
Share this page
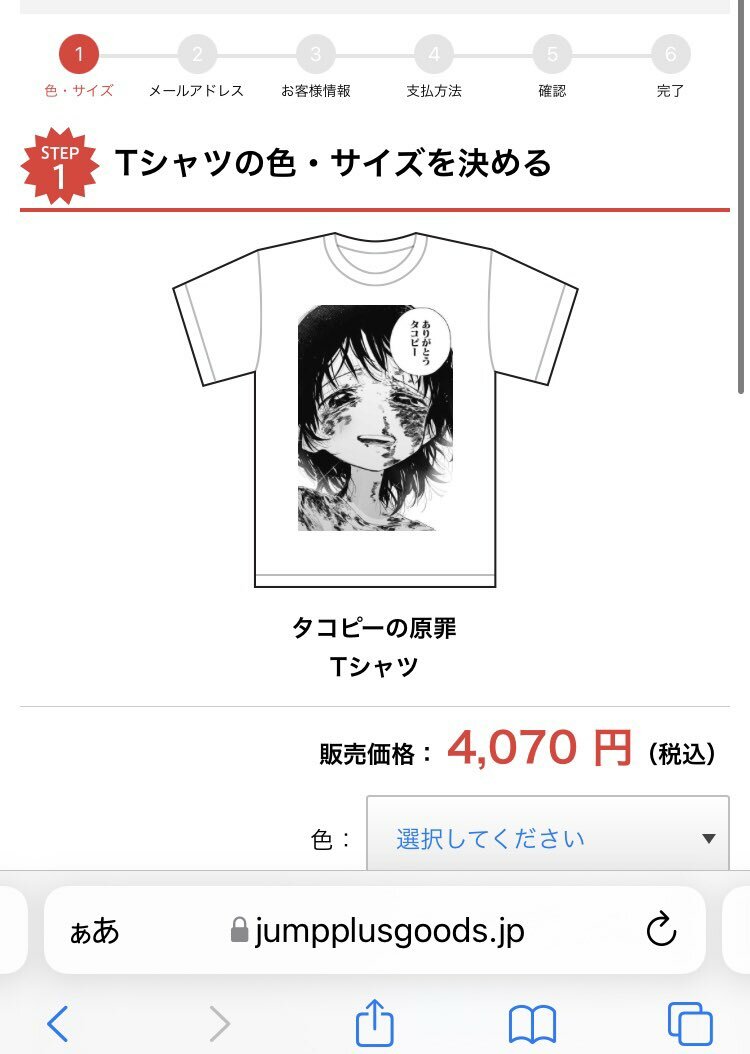375,1022
